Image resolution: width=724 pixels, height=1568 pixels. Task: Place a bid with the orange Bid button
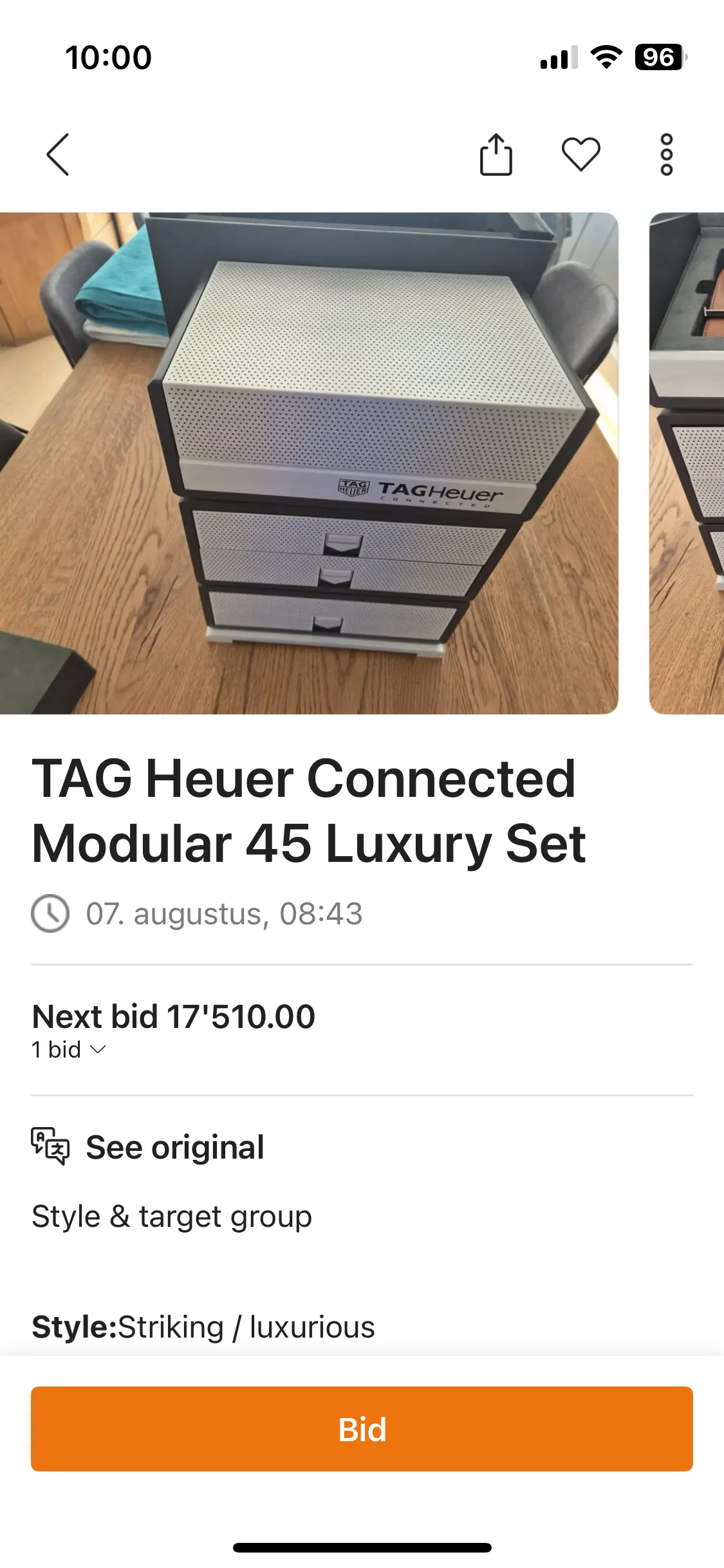point(362,1429)
